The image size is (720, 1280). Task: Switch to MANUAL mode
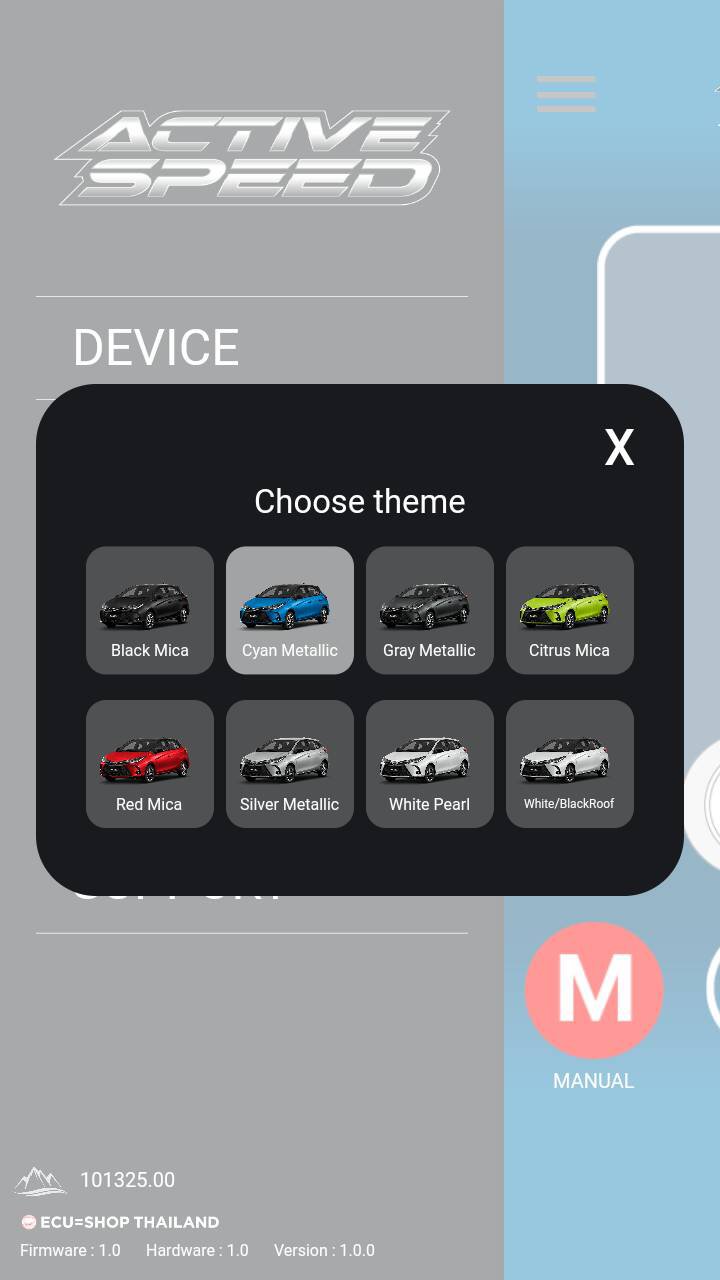tap(594, 990)
